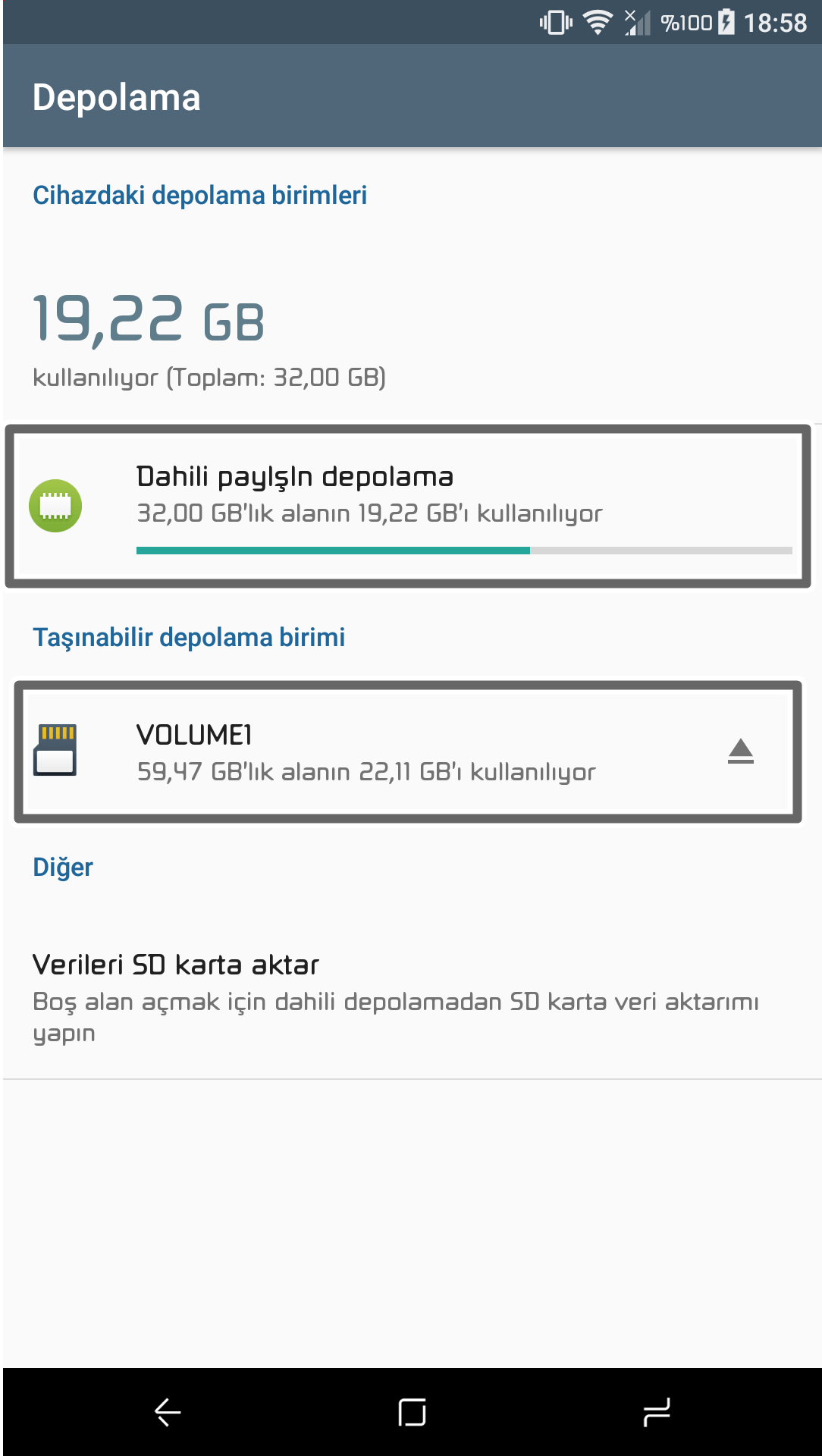Tap the home button in navigation bar
Image resolution: width=822 pixels, height=1456 pixels.
coord(412,1412)
